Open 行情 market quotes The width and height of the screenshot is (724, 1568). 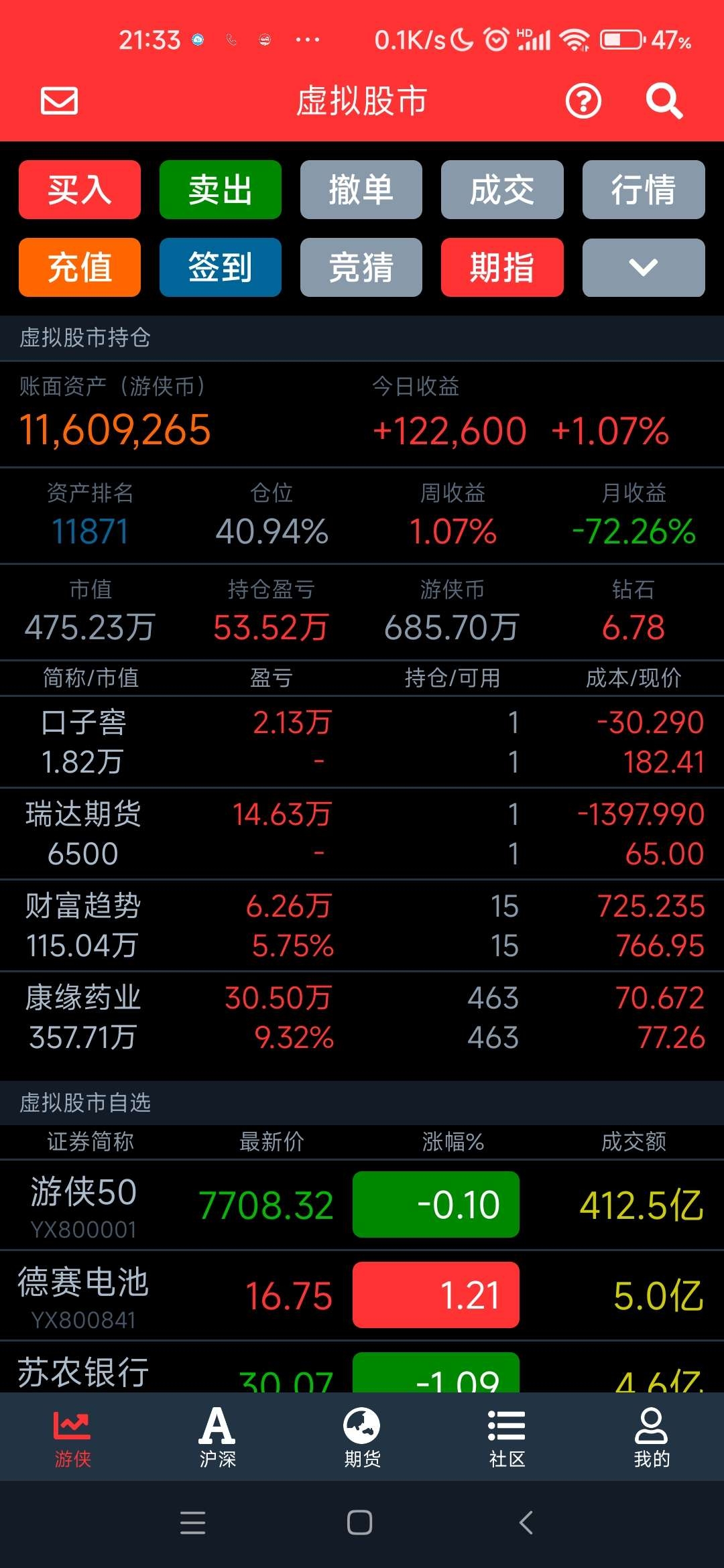pyautogui.click(x=644, y=190)
